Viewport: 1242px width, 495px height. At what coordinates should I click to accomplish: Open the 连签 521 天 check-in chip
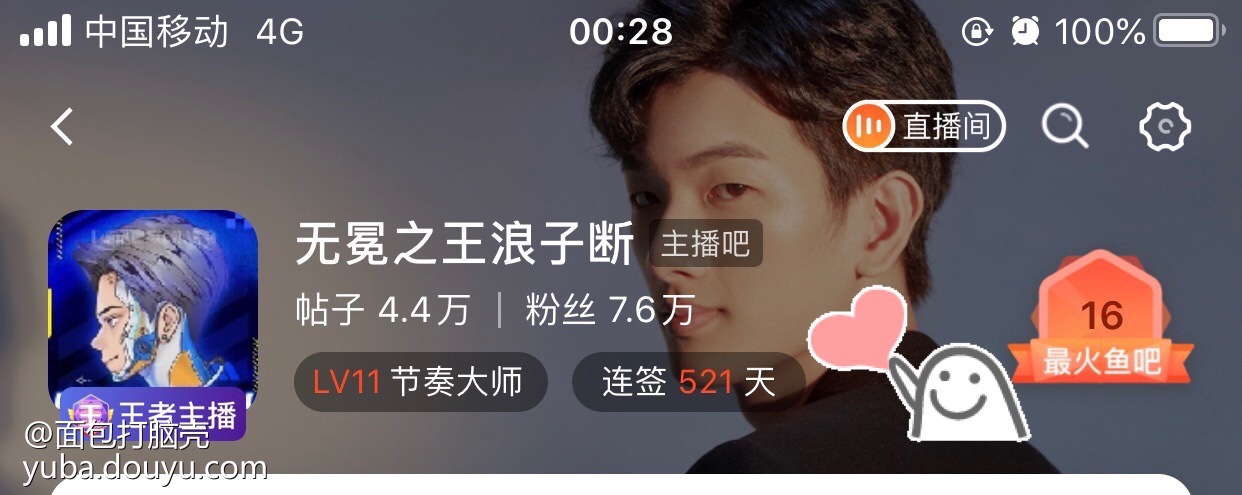[688, 382]
